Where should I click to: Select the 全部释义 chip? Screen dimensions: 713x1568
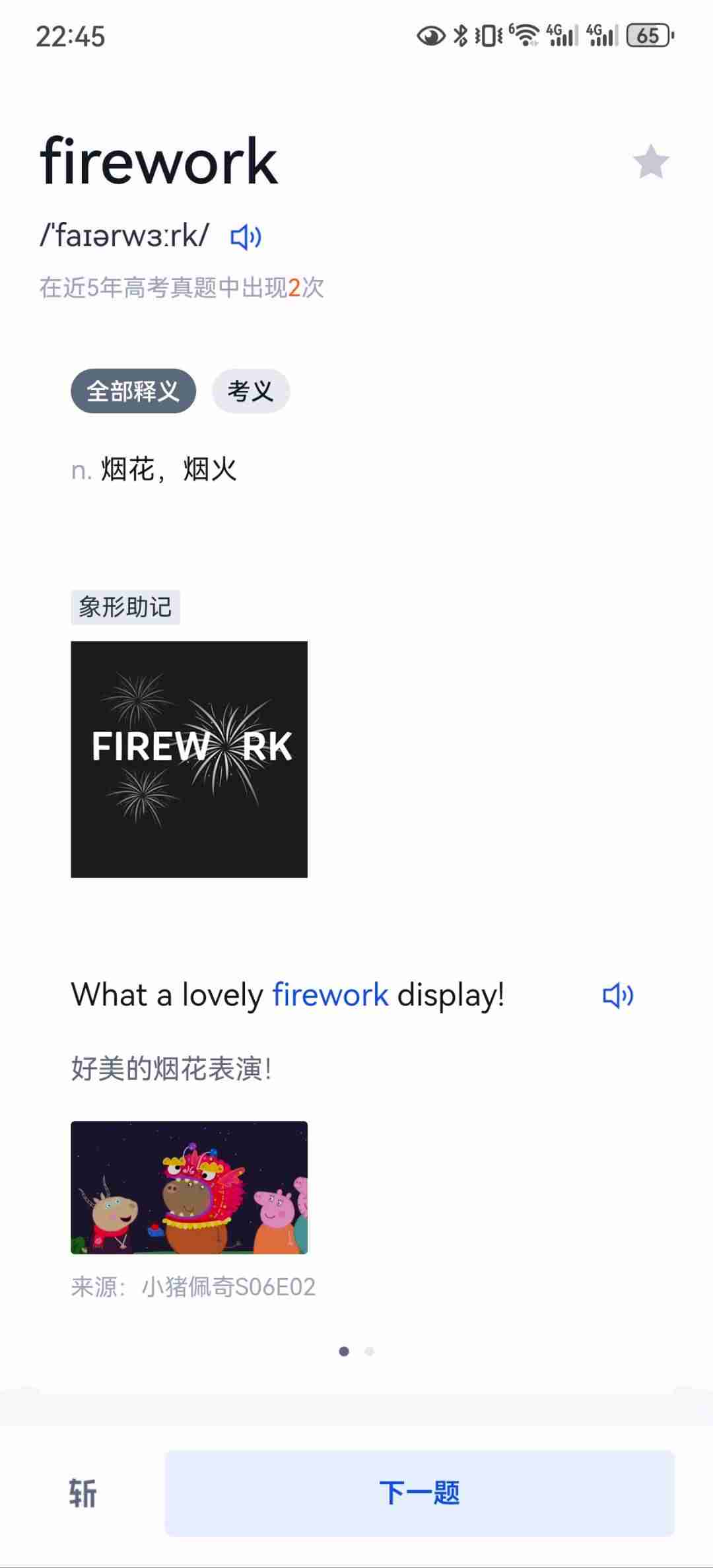[133, 391]
